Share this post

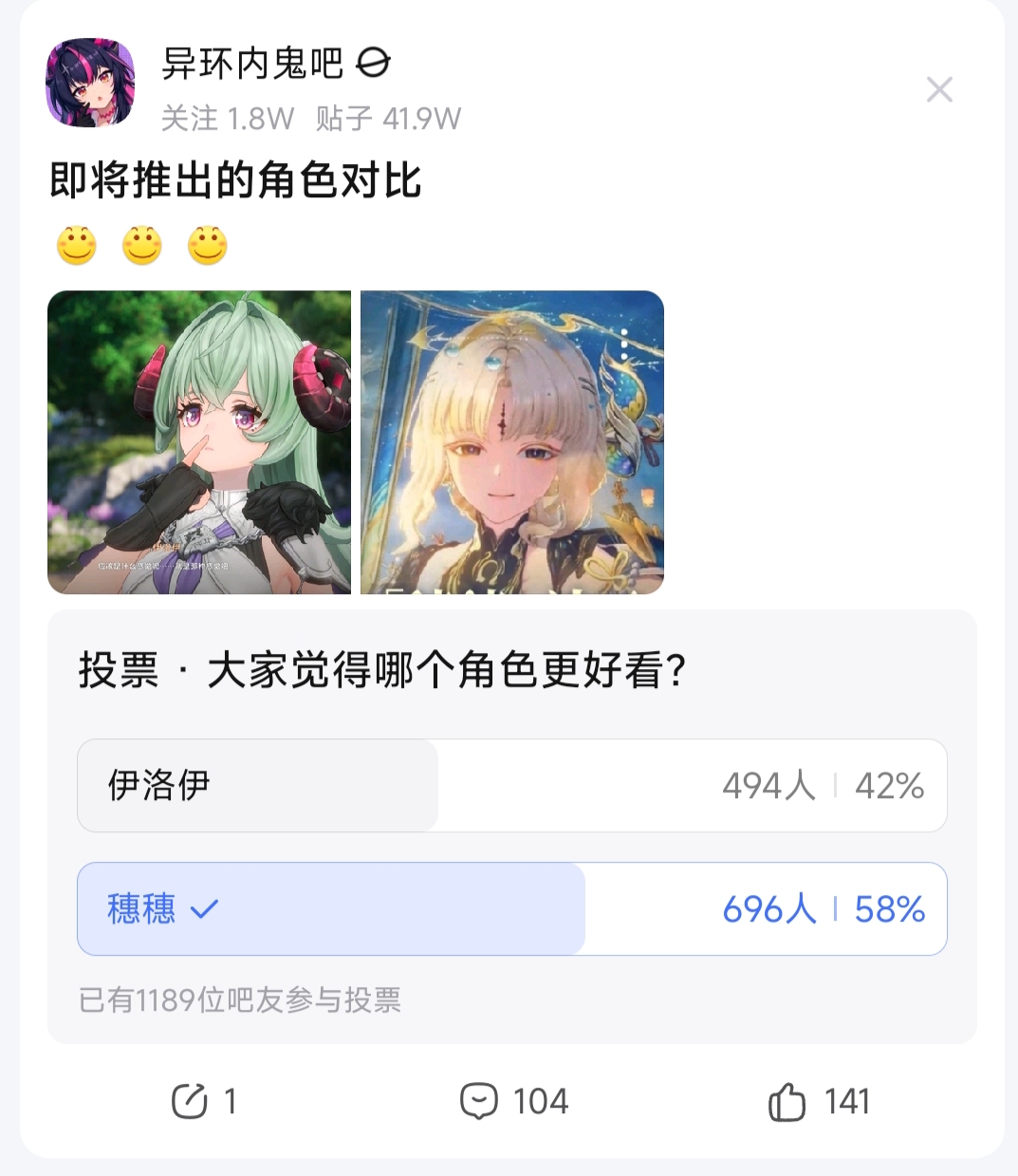(x=204, y=1102)
